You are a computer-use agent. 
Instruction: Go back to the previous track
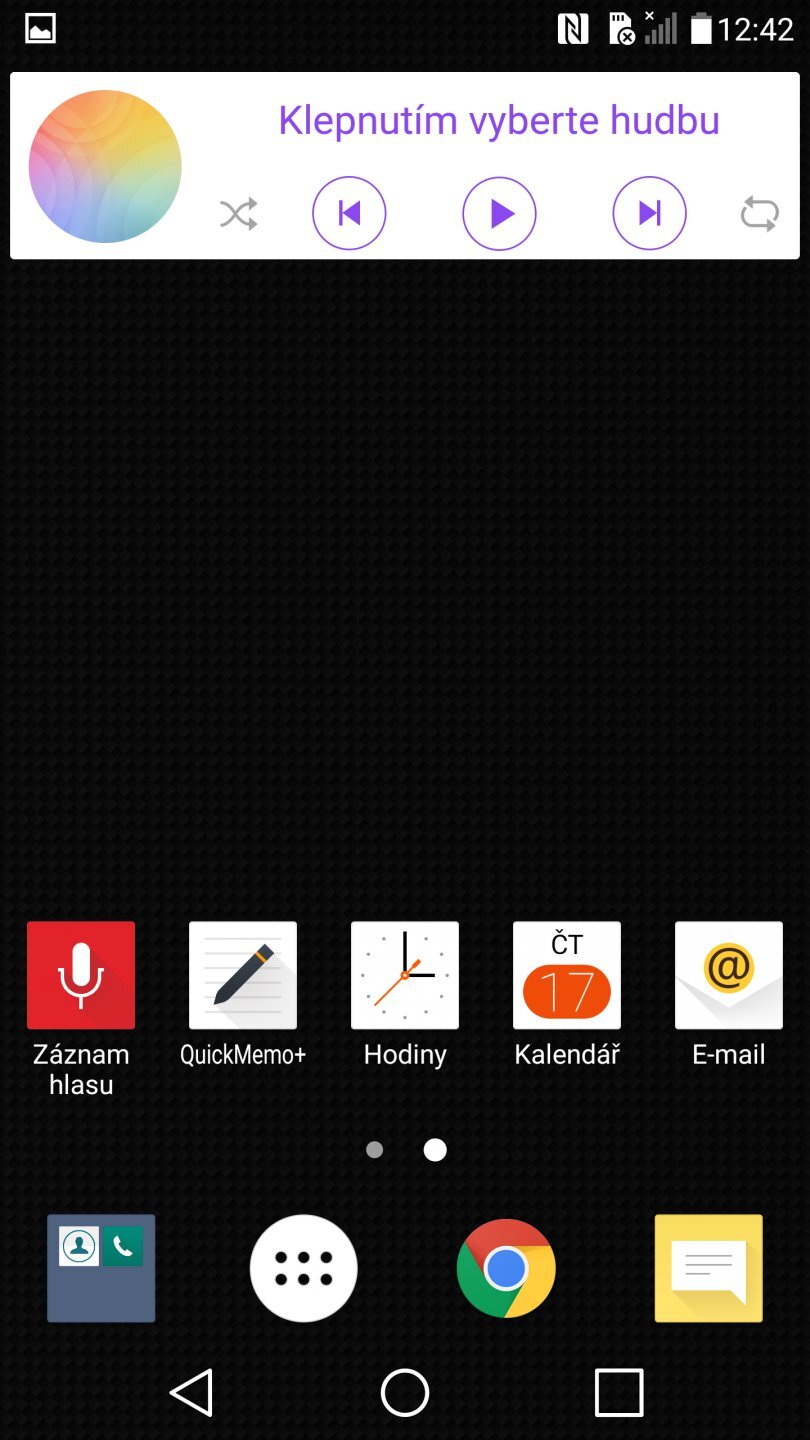349,213
